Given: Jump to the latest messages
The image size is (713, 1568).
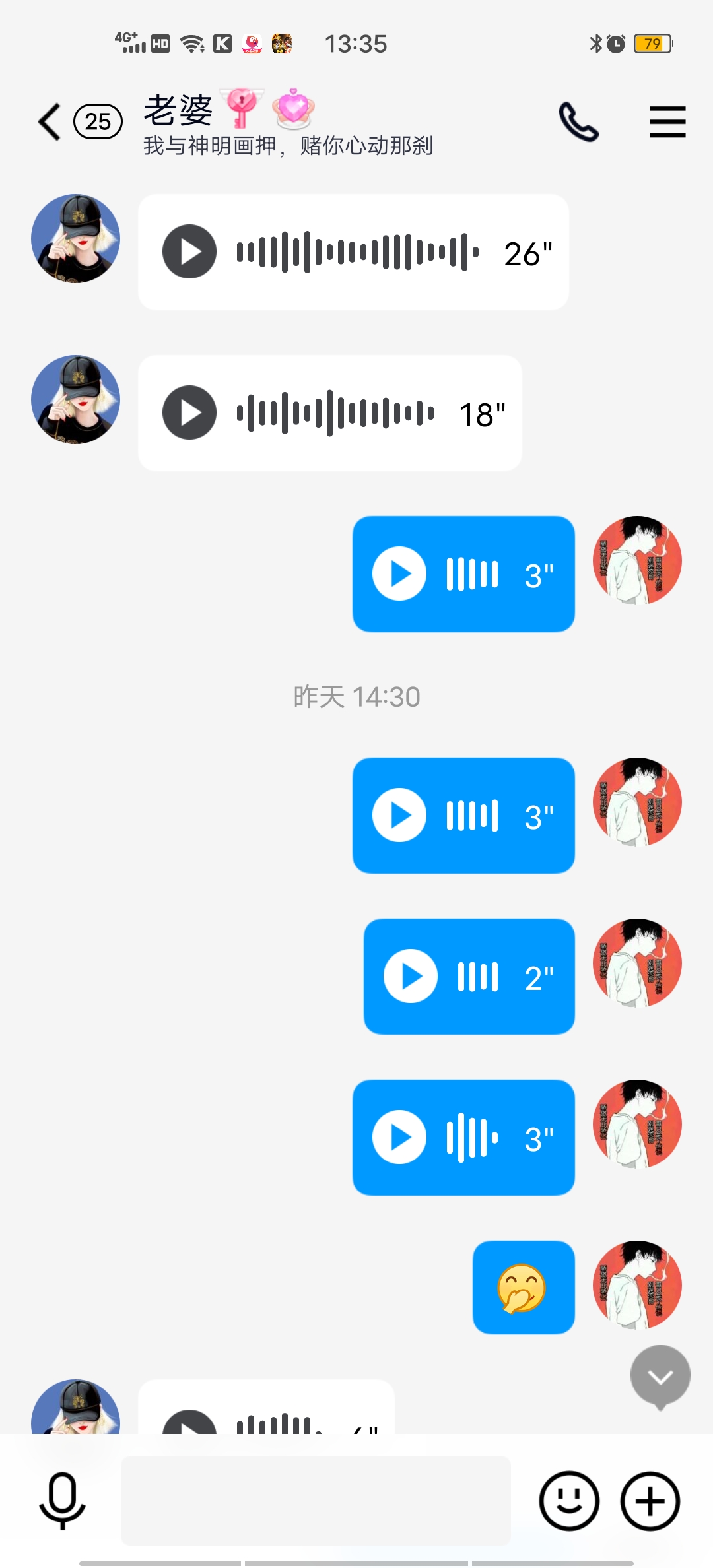Looking at the screenshot, I should [x=660, y=1376].
